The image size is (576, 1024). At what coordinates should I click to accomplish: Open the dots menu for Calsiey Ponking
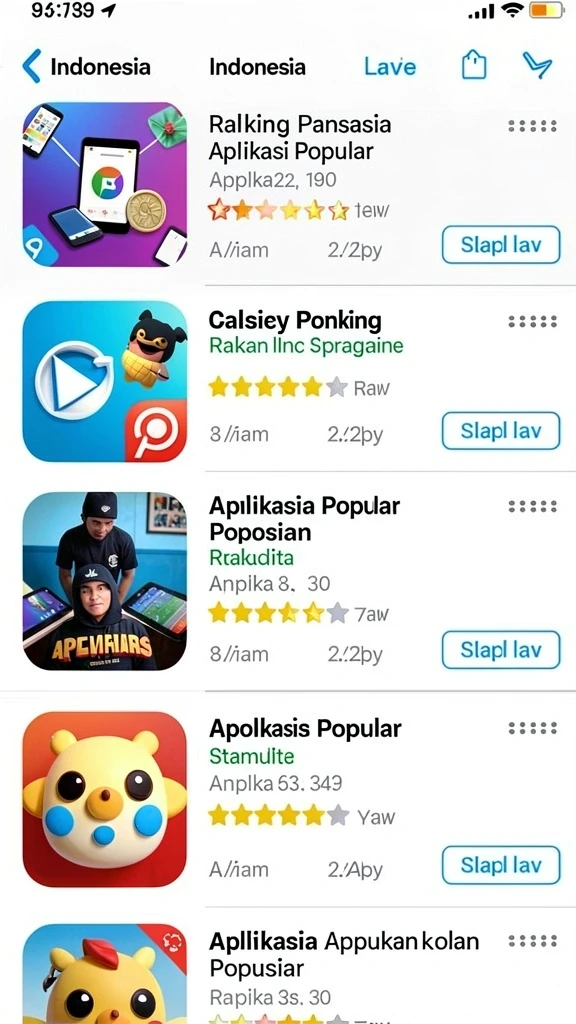pos(532,321)
